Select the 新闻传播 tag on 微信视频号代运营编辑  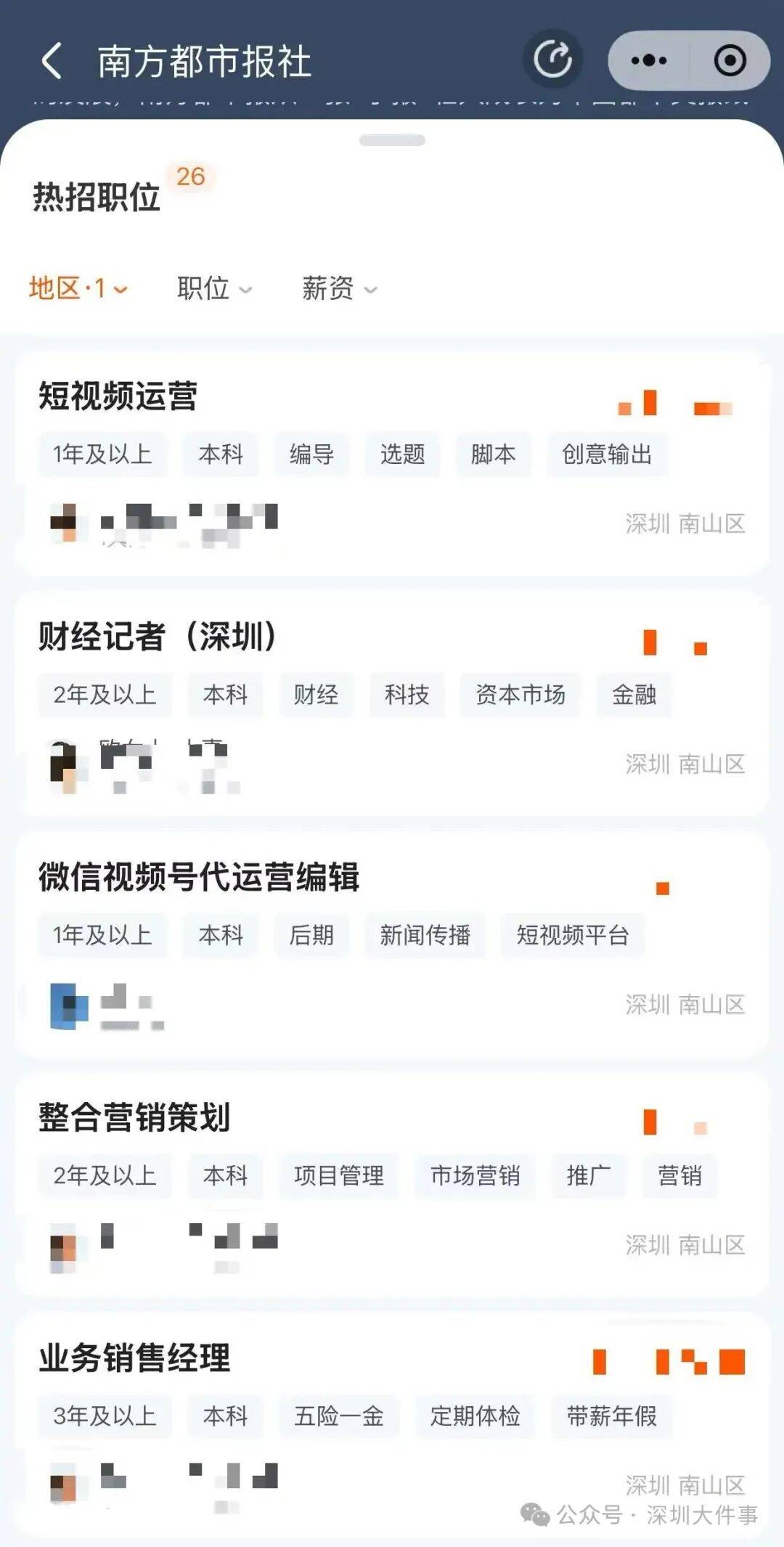point(425,936)
